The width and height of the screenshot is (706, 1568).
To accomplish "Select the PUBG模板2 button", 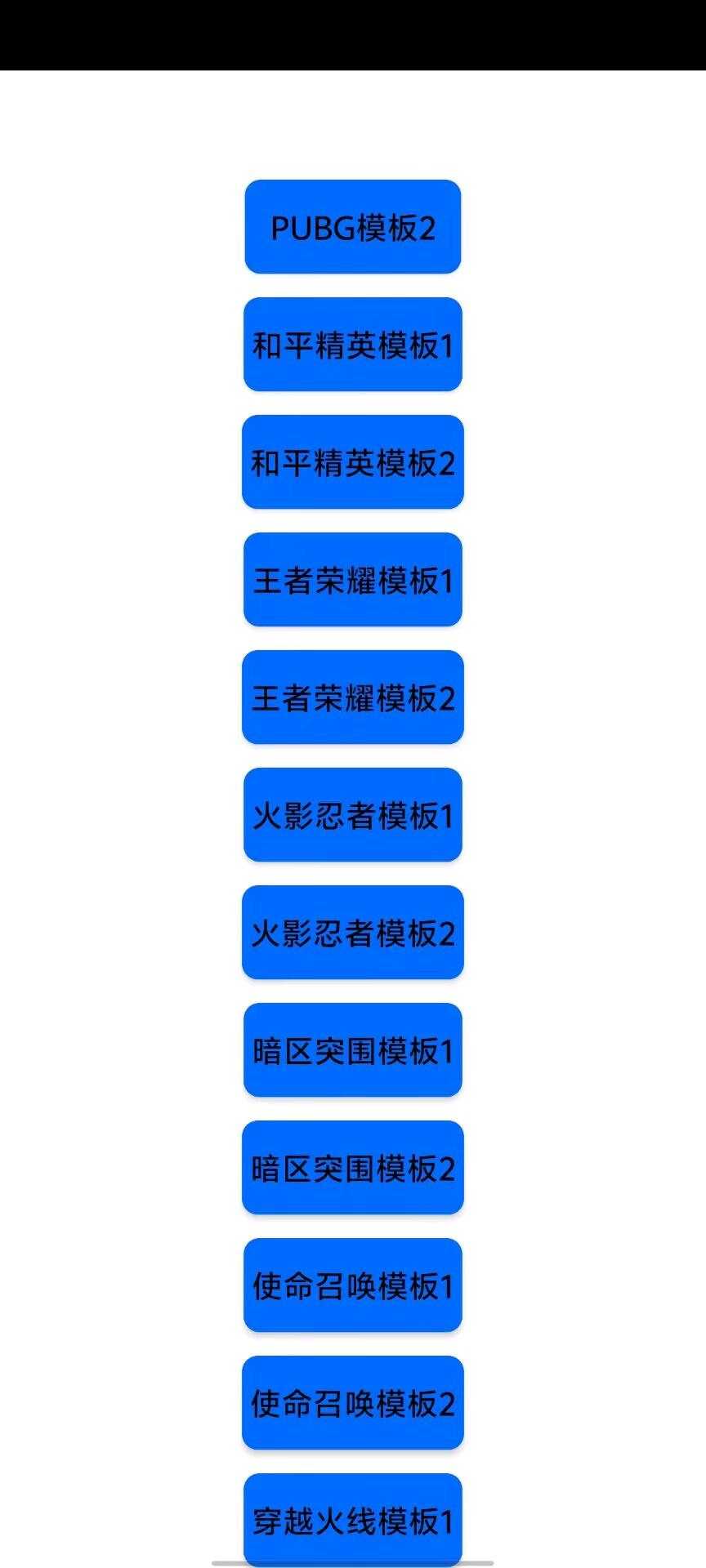I will (353, 227).
